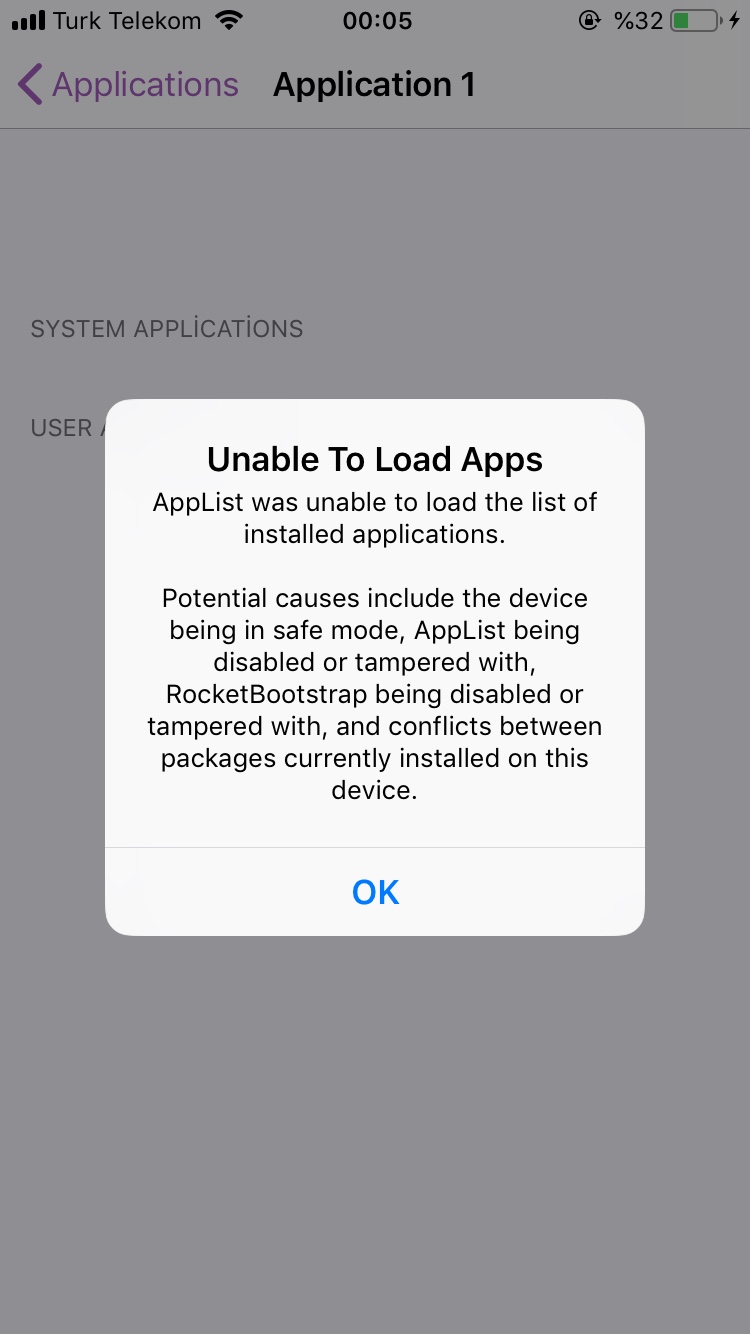Image resolution: width=750 pixels, height=1334 pixels.
Task: Go back to Applications
Action: pos(128,85)
